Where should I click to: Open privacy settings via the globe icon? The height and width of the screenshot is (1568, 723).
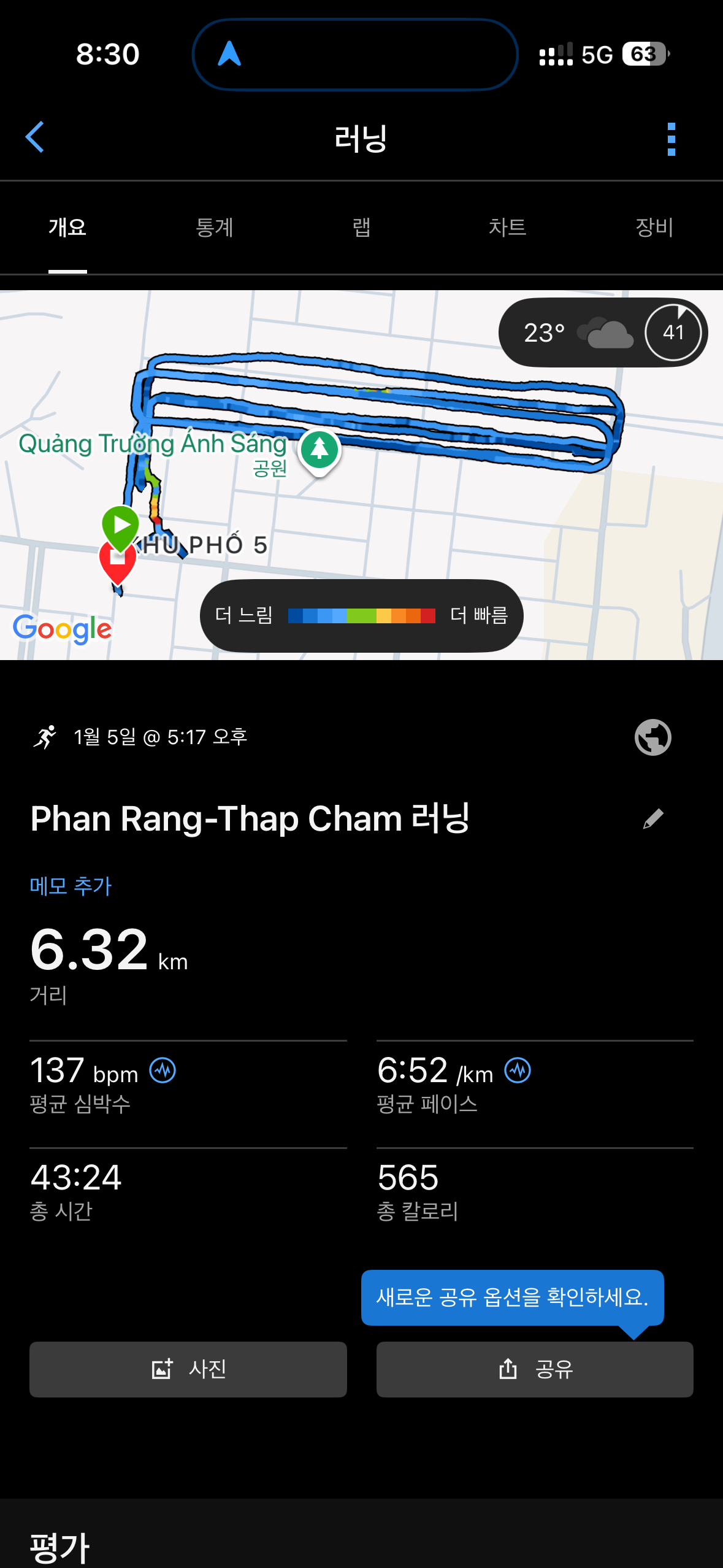coord(652,737)
